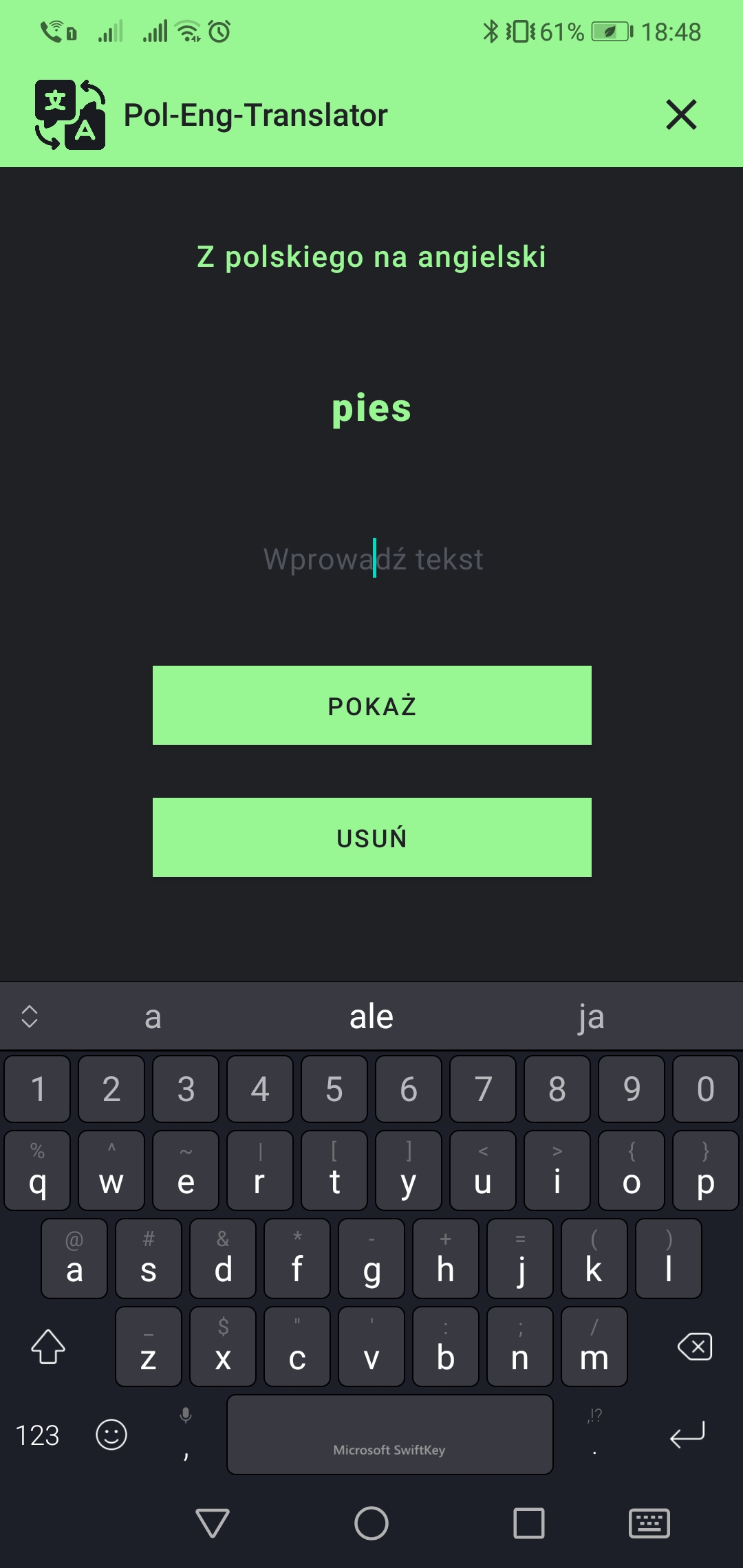743x1568 pixels.
Task: Open recent apps via the square navigation icon
Action: (527, 1523)
